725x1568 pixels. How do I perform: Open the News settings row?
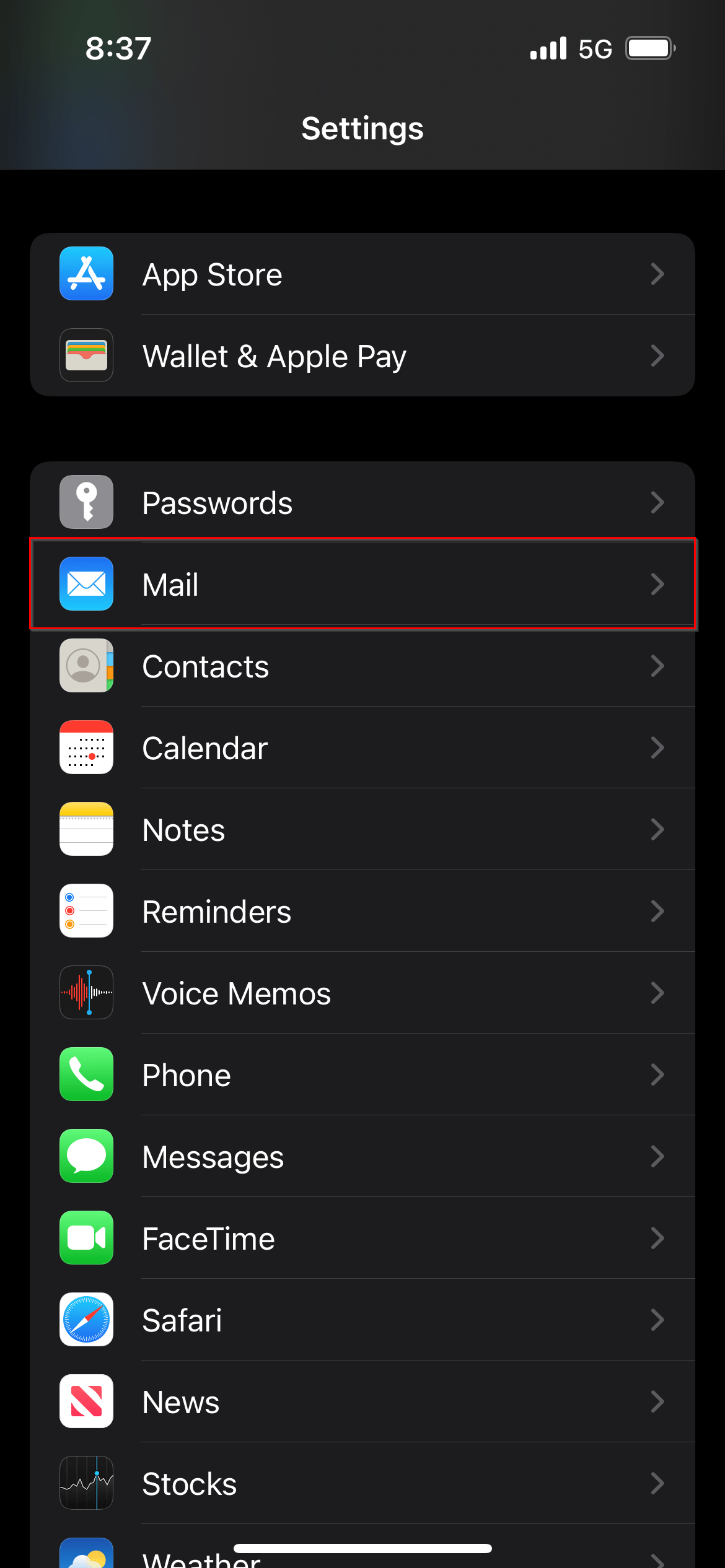pos(362,1402)
